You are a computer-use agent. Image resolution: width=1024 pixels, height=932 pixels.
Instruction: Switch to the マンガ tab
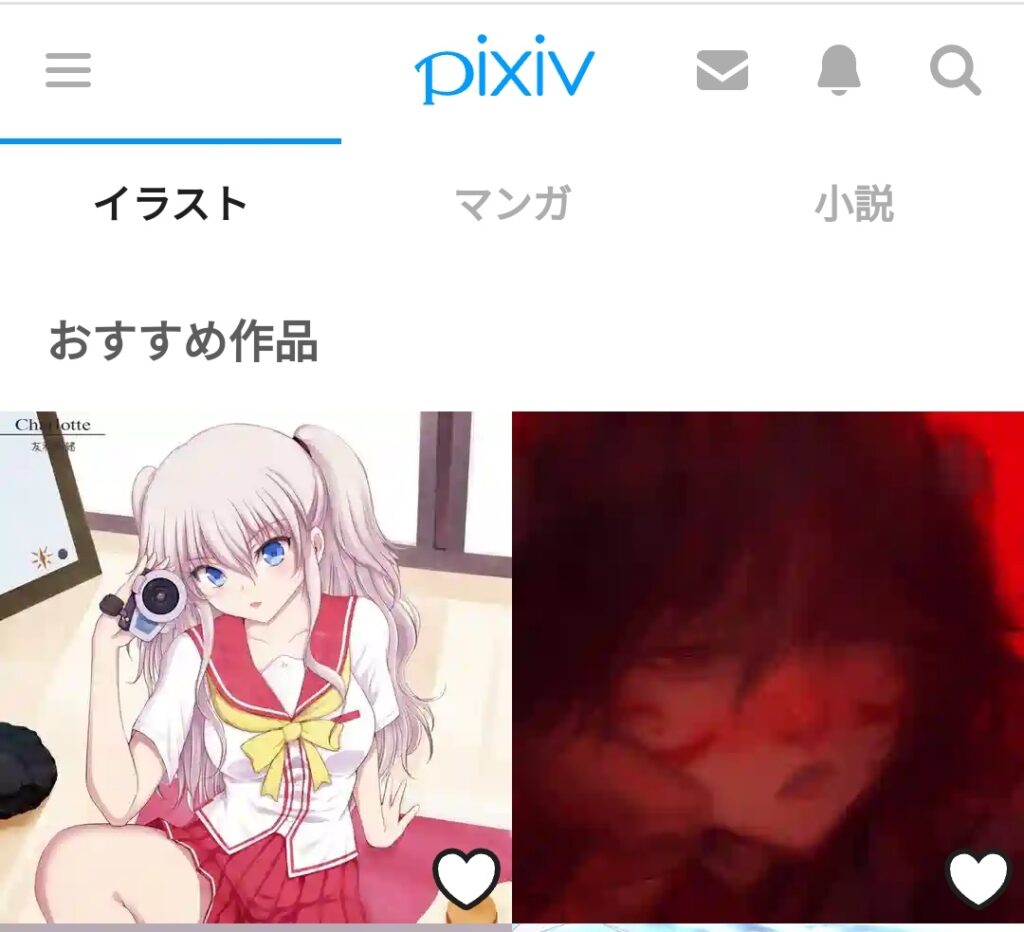(512, 204)
